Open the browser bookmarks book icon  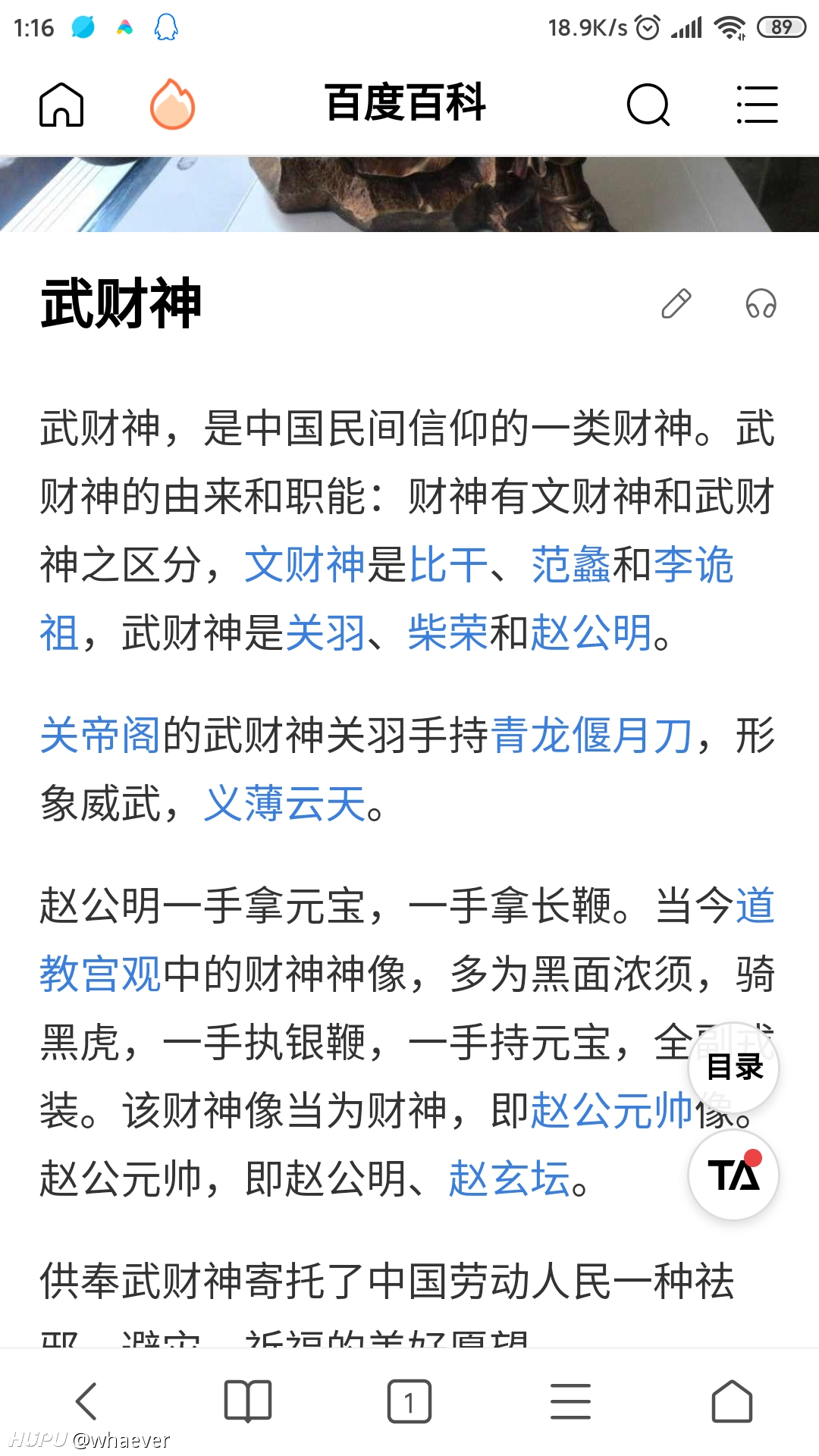(x=248, y=1401)
